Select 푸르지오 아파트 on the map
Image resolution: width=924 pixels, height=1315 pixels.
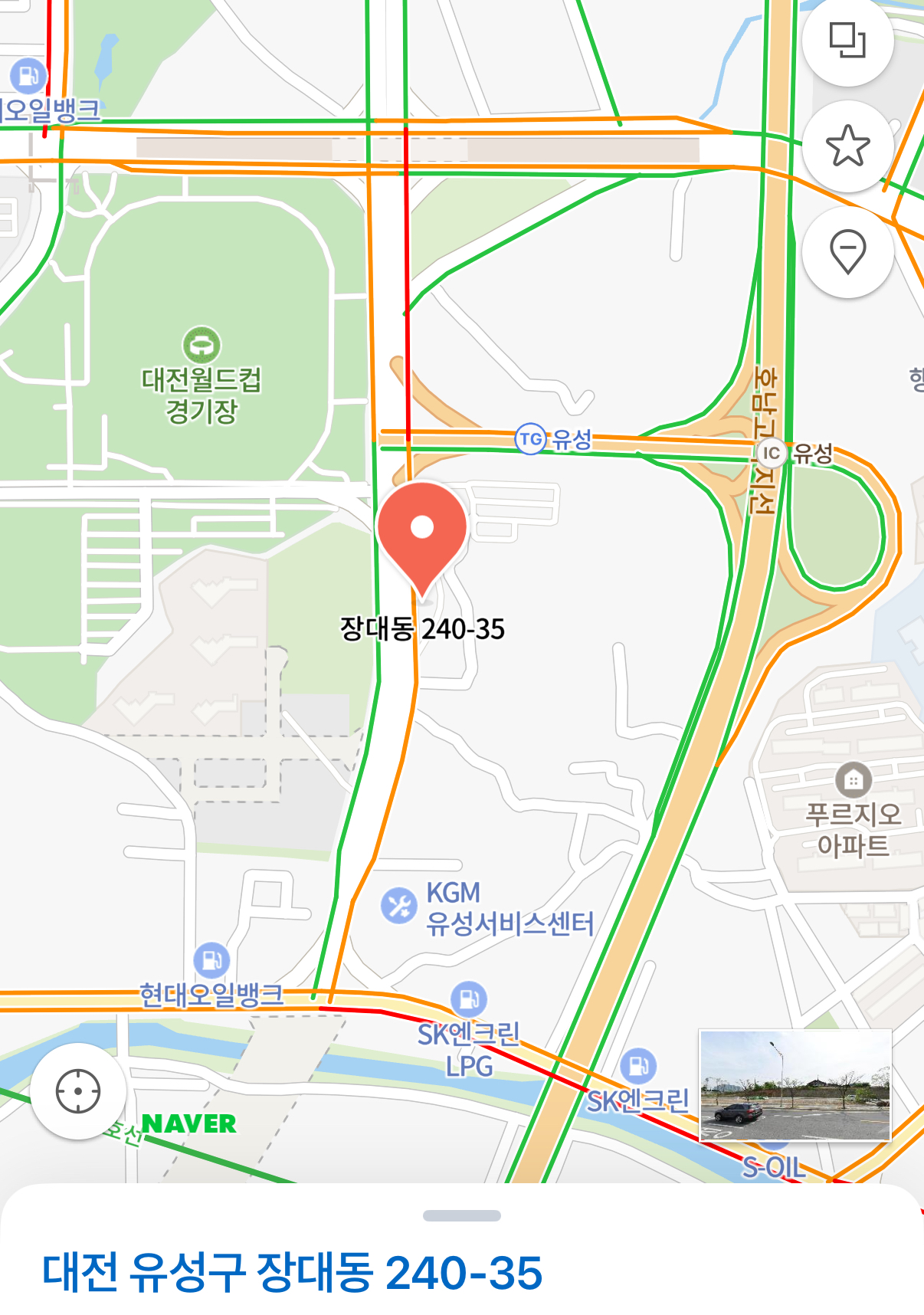[853, 780]
